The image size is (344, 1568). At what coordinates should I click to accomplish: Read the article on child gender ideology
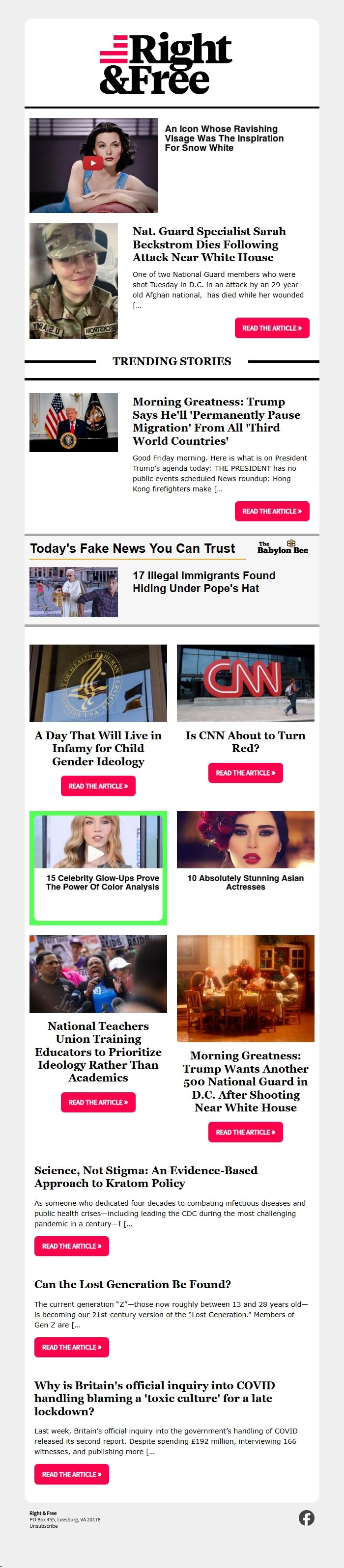(x=98, y=786)
